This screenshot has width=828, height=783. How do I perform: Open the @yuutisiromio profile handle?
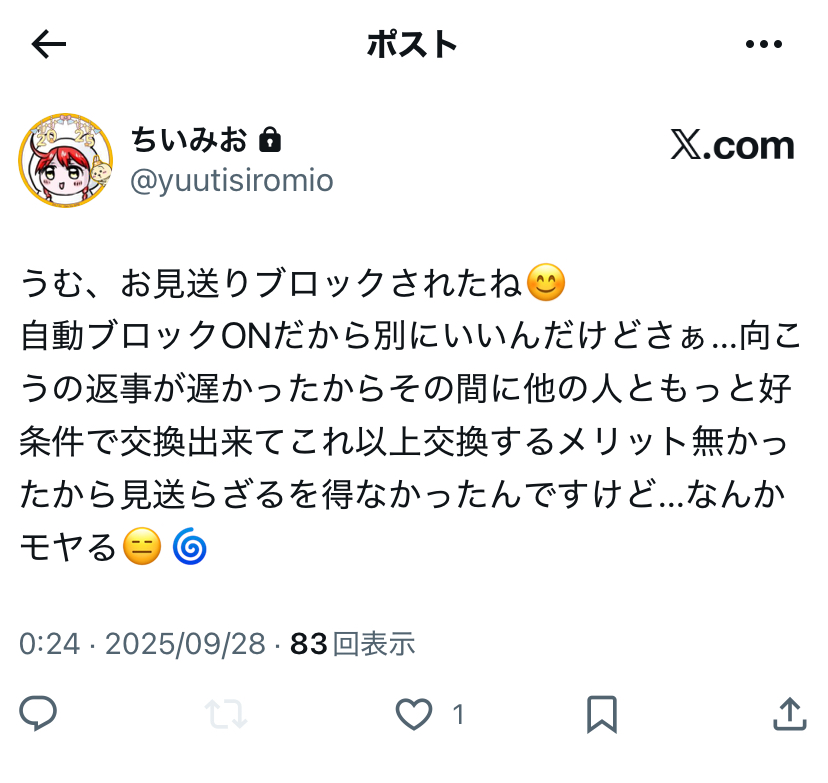pyautogui.click(x=232, y=180)
